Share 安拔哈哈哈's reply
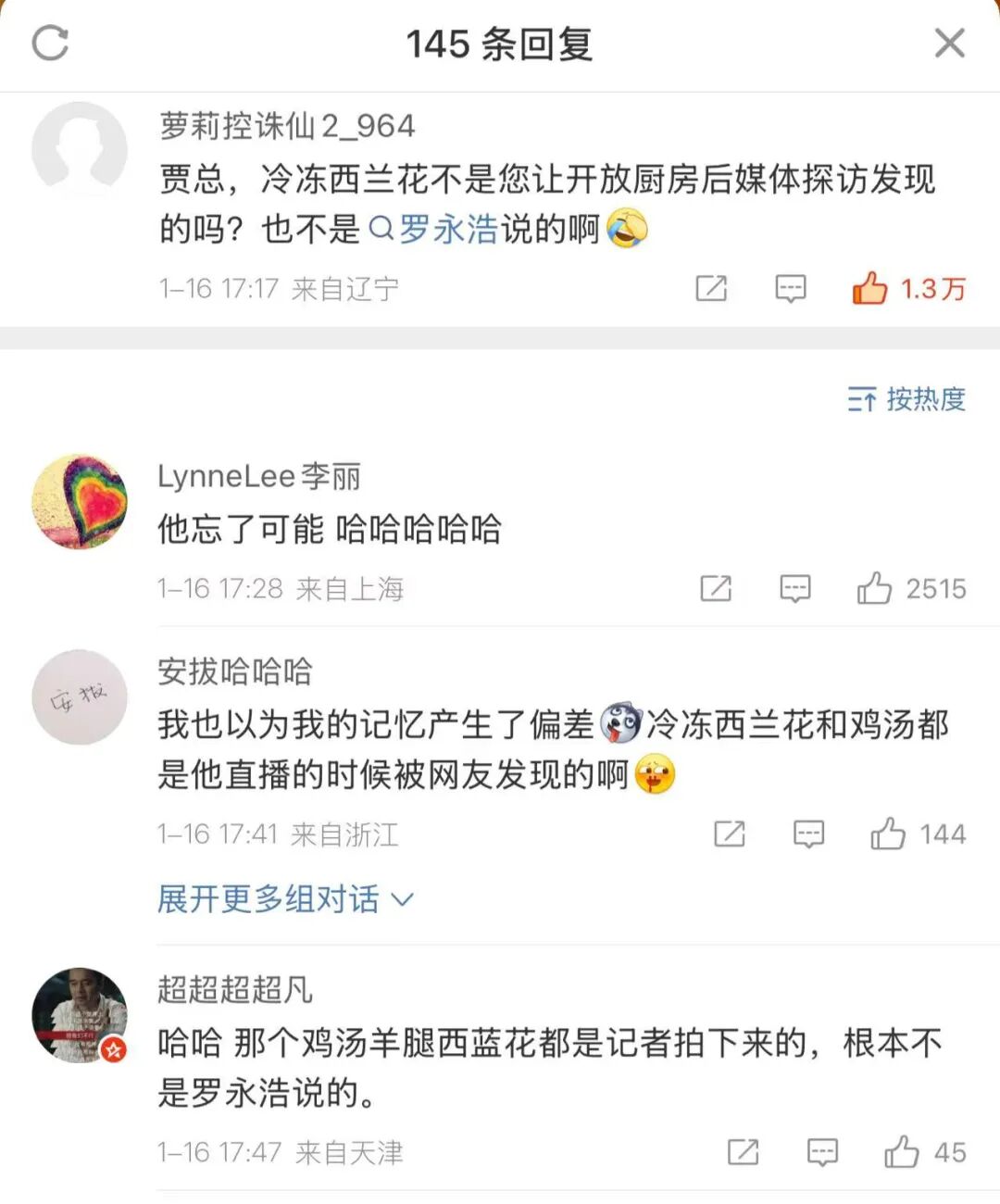 click(730, 834)
